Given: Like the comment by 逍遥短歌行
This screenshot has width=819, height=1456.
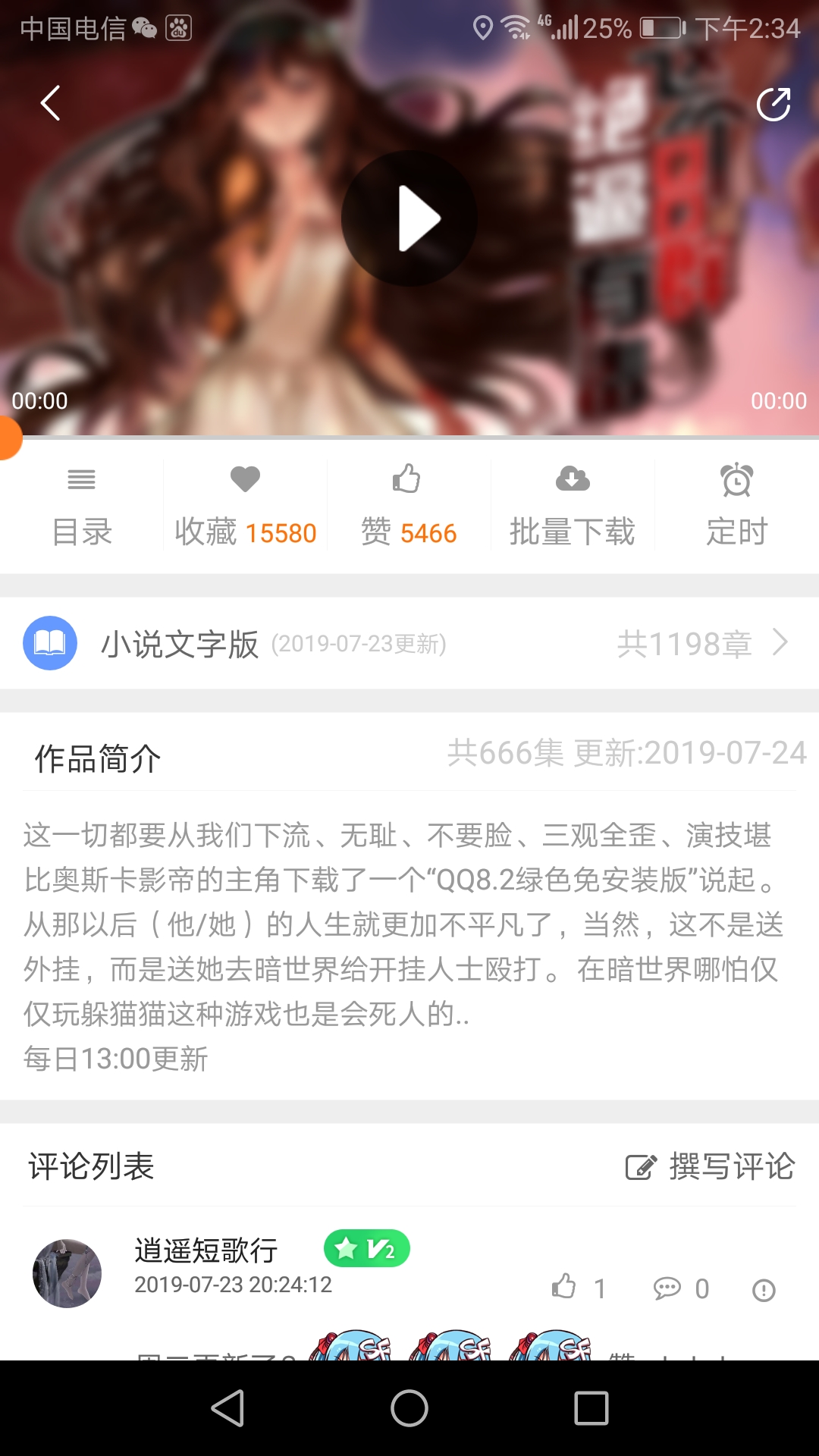Looking at the screenshot, I should click(579, 1288).
